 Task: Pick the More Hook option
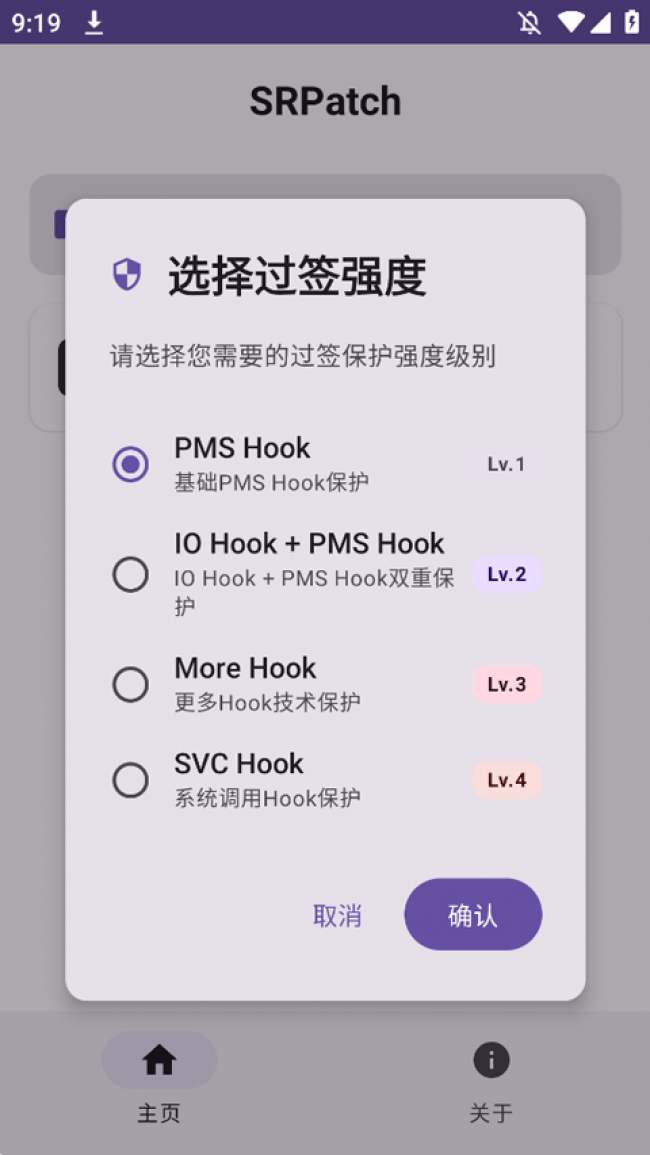[x=131, y=685]
